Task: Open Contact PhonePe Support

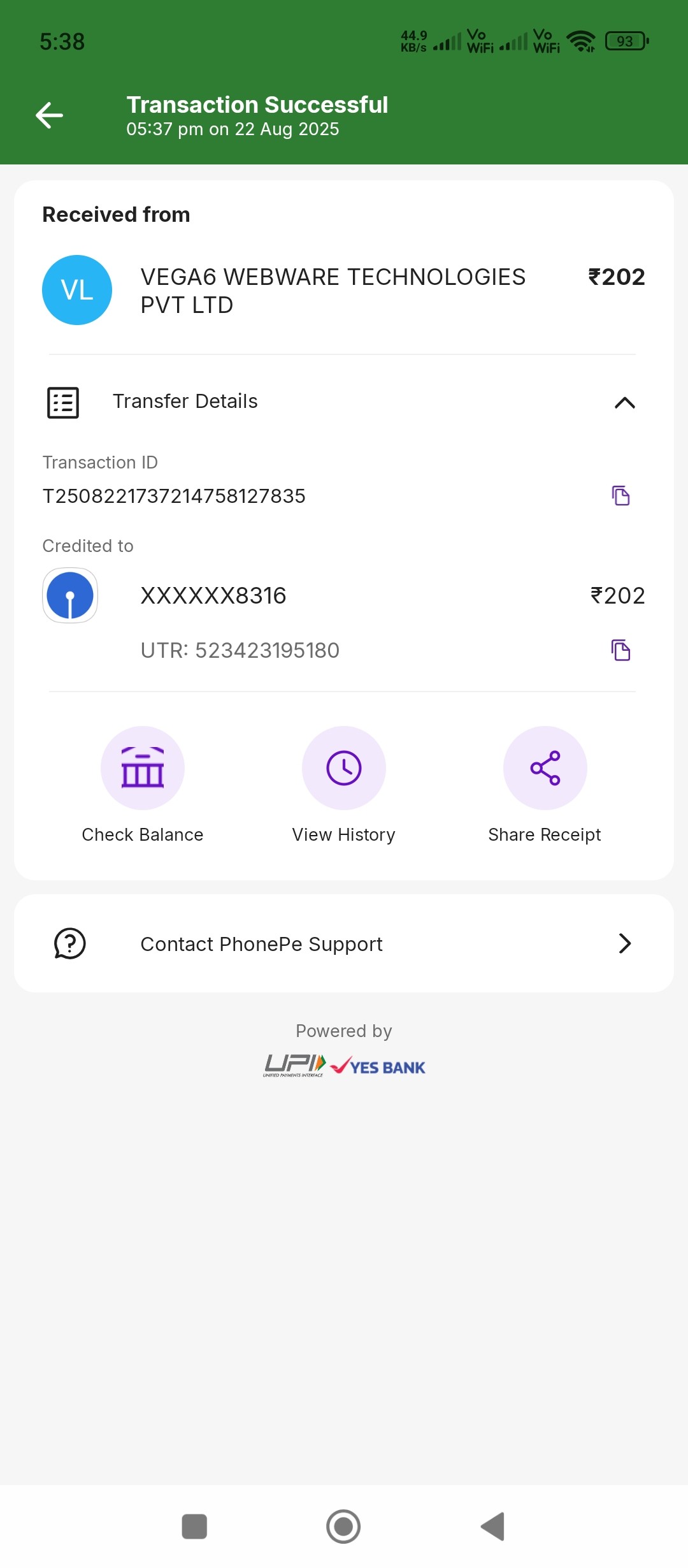Action: click(344, 943)
